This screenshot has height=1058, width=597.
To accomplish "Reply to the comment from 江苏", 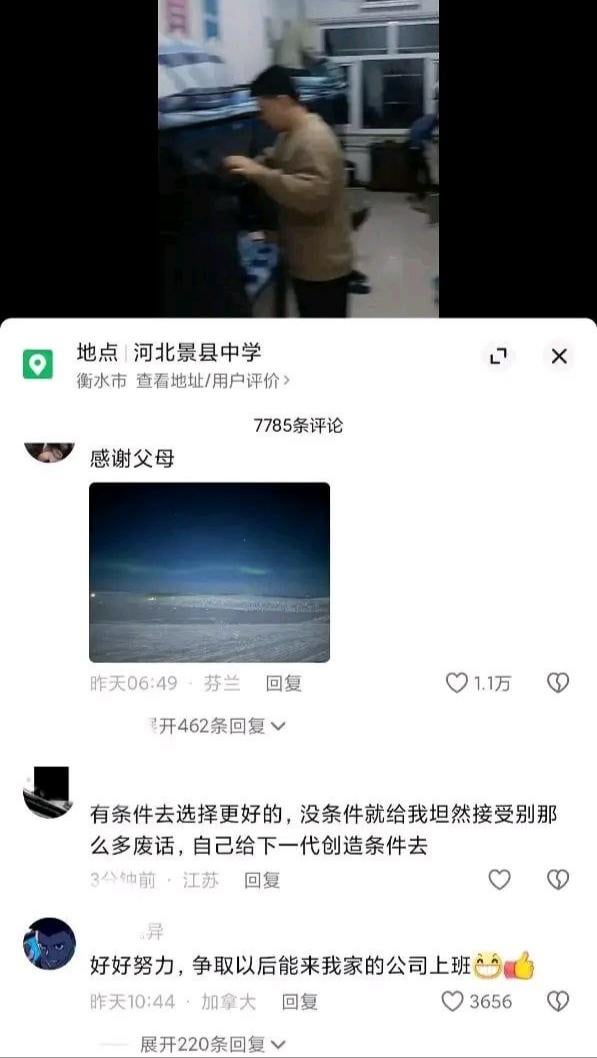I will tap(262, 880).
